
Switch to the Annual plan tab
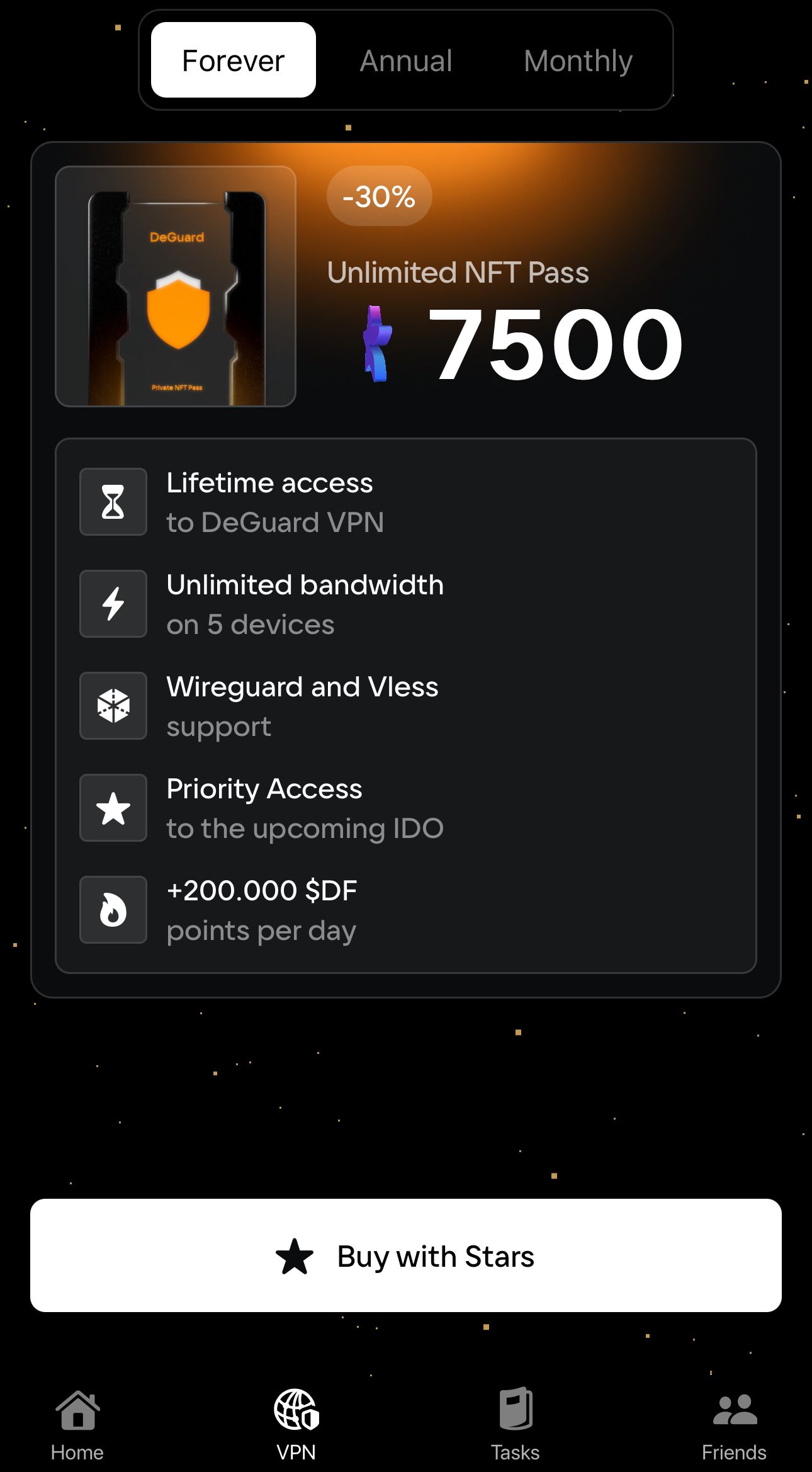[405, 60]
